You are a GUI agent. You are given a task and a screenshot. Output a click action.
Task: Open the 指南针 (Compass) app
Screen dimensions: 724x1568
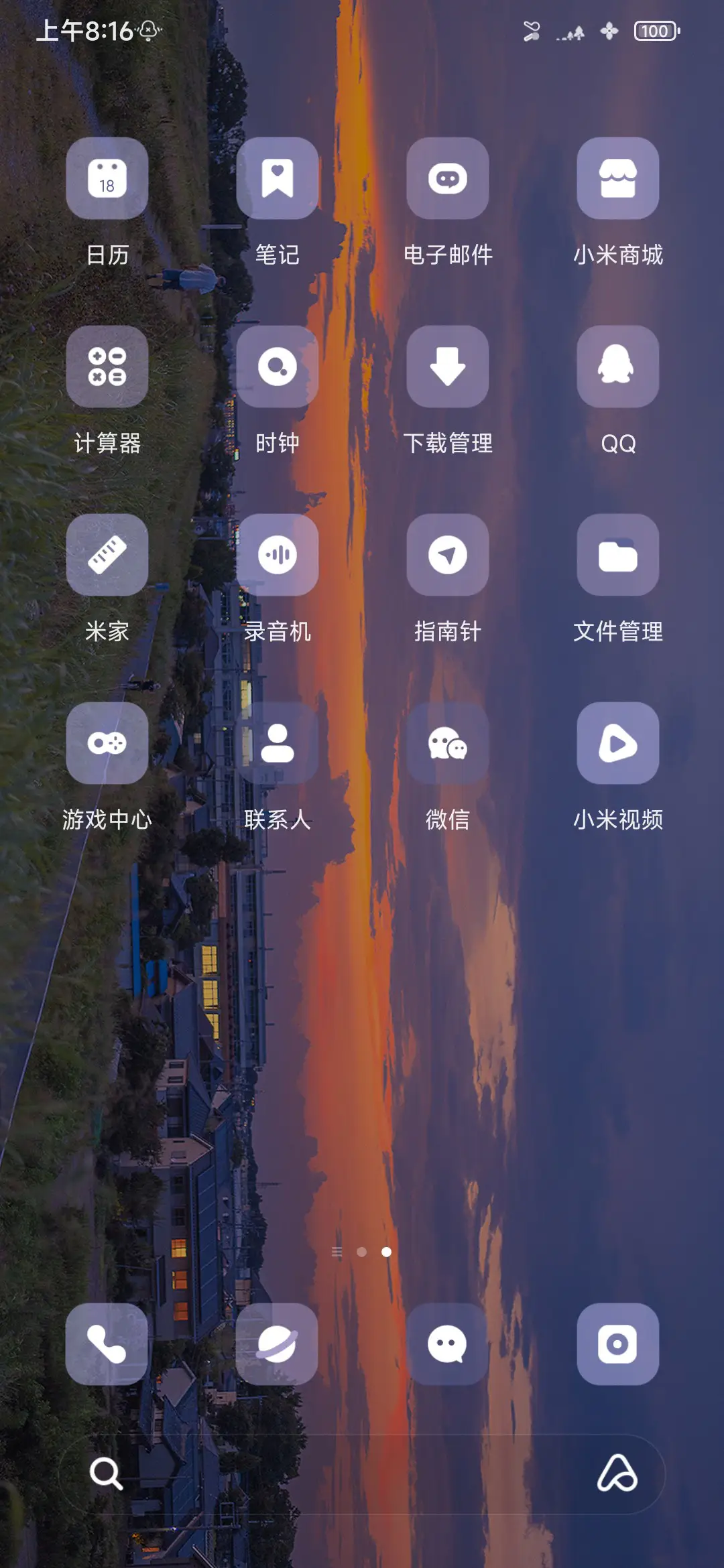[448, 556]
